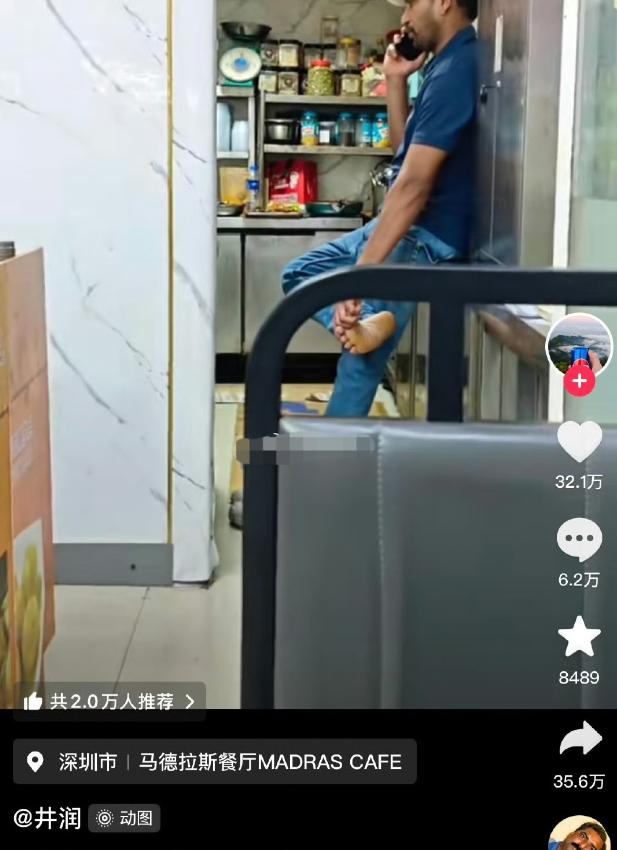Screen dimensions: 617x850
Task: Tap the 动图 tag next to the username
Action: coord(125,818)
